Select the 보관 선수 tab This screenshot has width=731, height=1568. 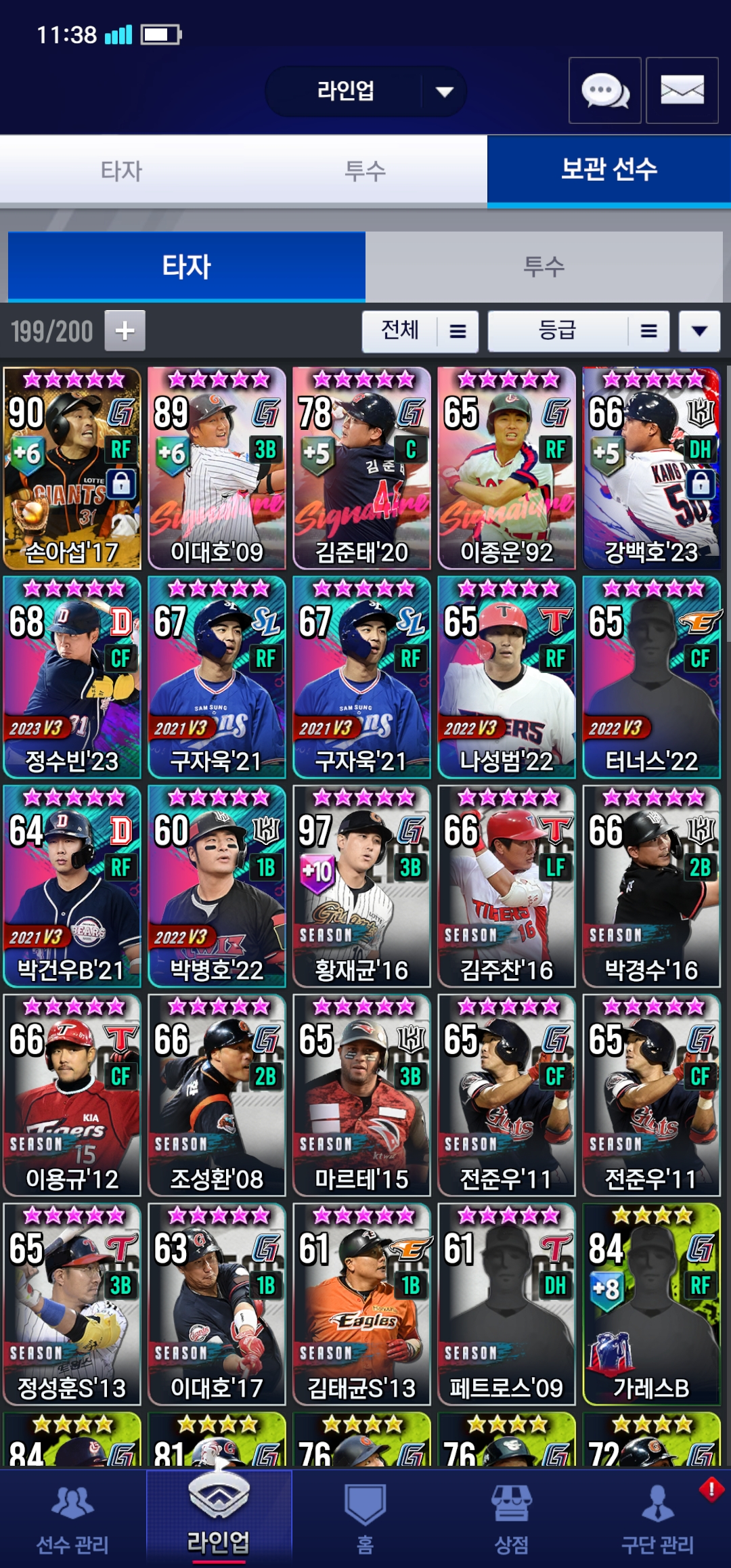click(609, 171)
